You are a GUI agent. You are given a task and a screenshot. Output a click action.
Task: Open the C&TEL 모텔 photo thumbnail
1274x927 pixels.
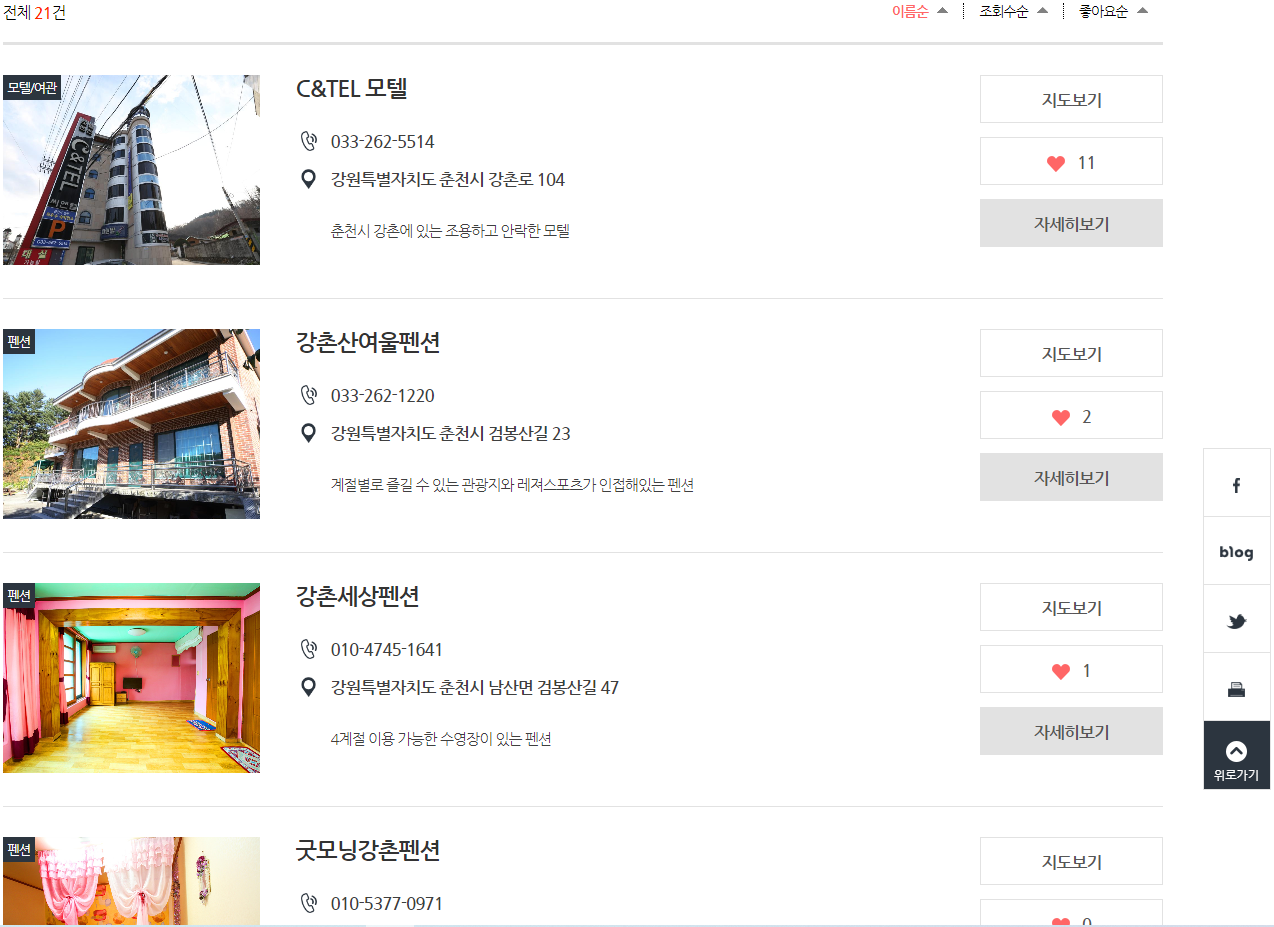point(131,170)
